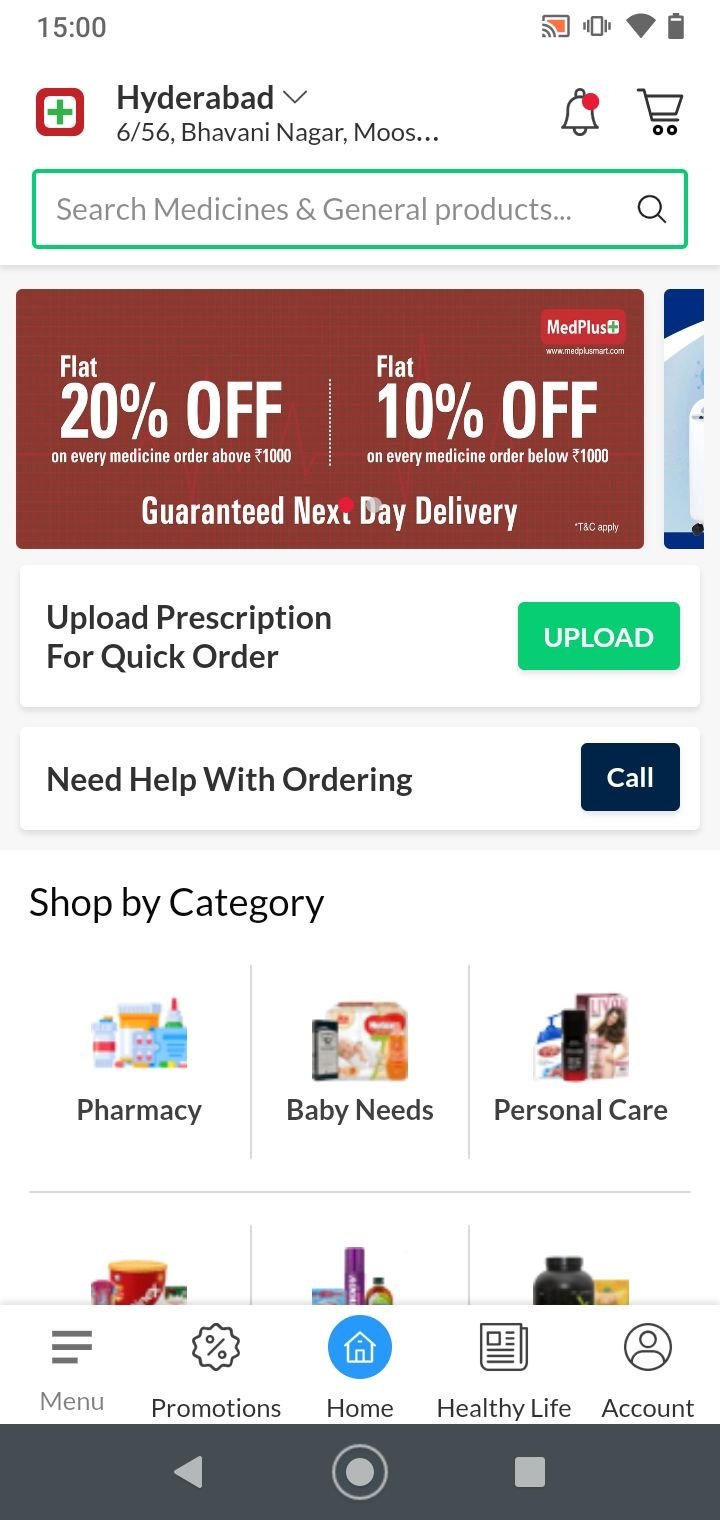Image resolution: width=720 pixels, height=1520 pixels.
Task: Tap the system back button
Action: [x=188, y=1471]
